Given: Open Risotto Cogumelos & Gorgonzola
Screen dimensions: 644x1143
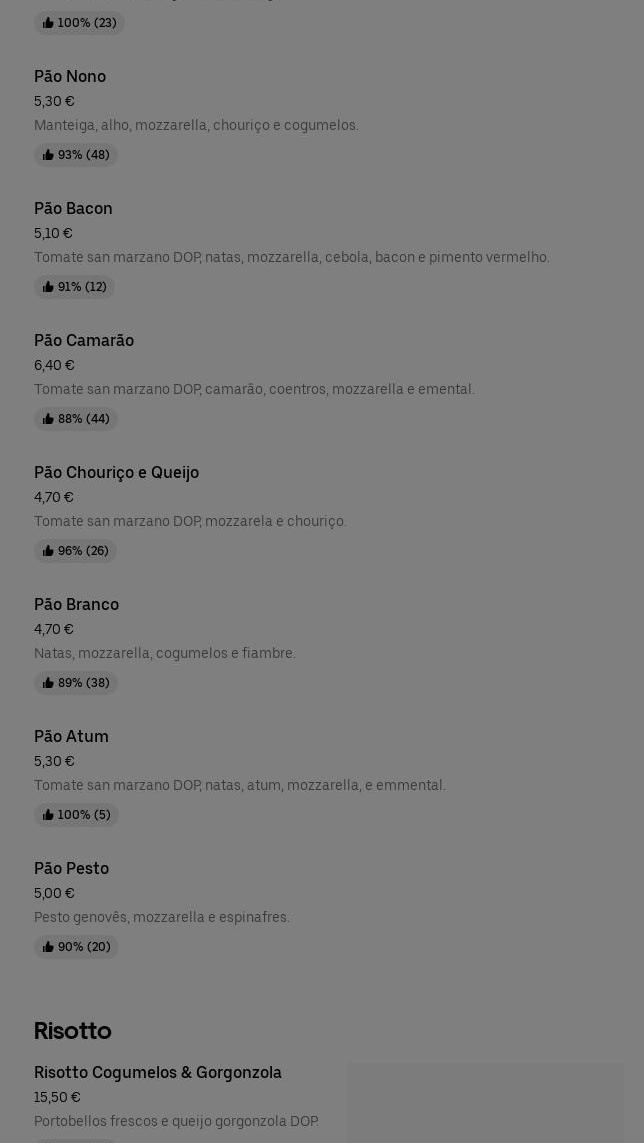Looking at the screenshot, I should (x=158, y=1073).
